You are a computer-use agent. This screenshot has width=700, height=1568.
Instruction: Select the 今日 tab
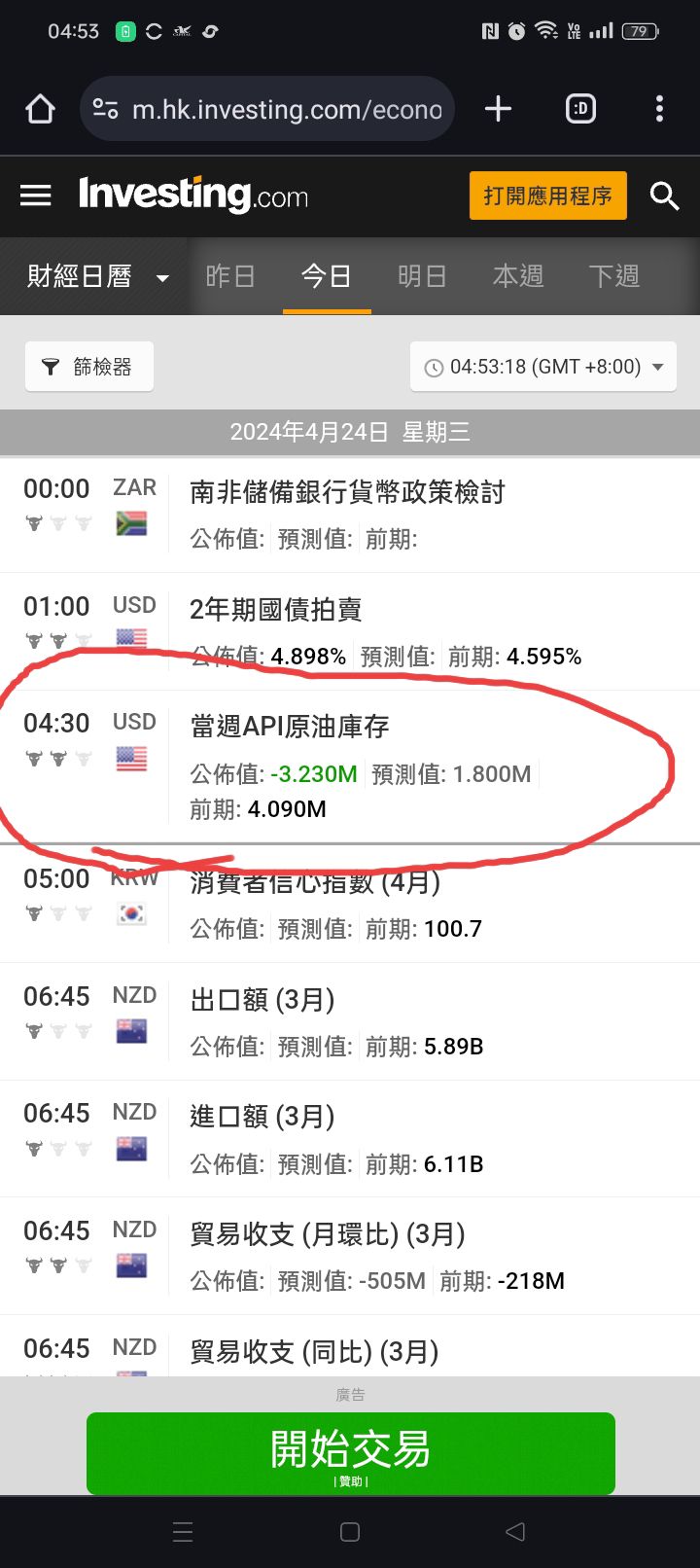(x=326, y=277)
